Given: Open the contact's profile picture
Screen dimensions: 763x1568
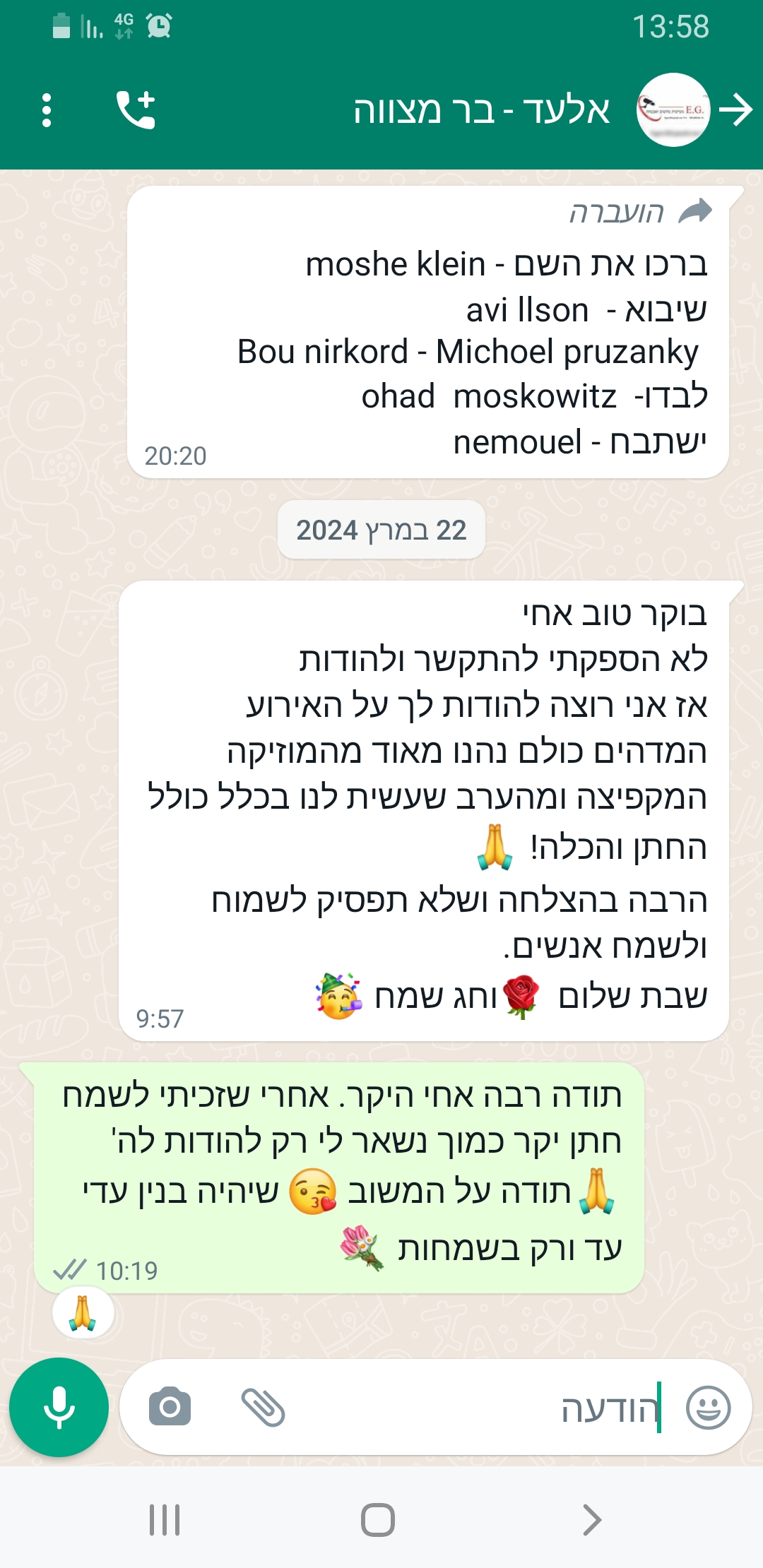Looking at the screenshot, I should pos(673,110).
